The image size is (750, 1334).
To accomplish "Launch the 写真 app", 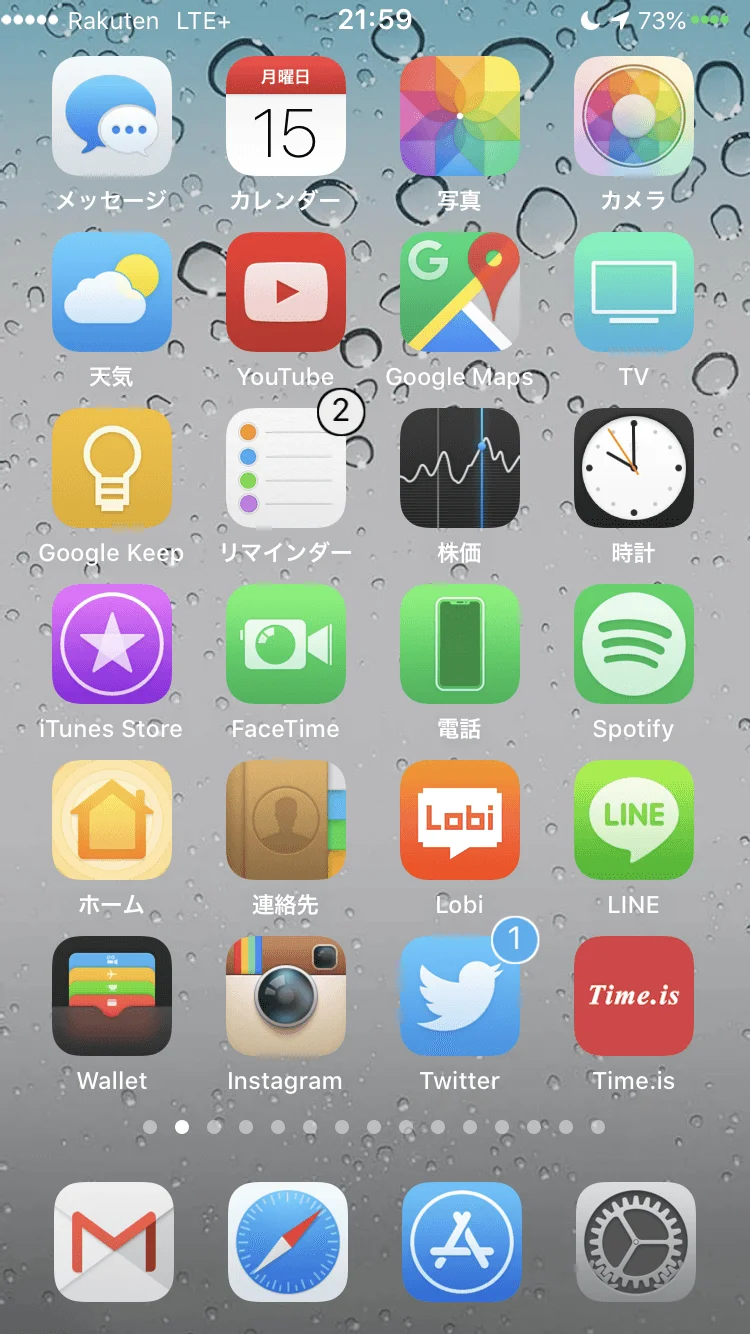I will pyautogui.click(x=460, y=116).
